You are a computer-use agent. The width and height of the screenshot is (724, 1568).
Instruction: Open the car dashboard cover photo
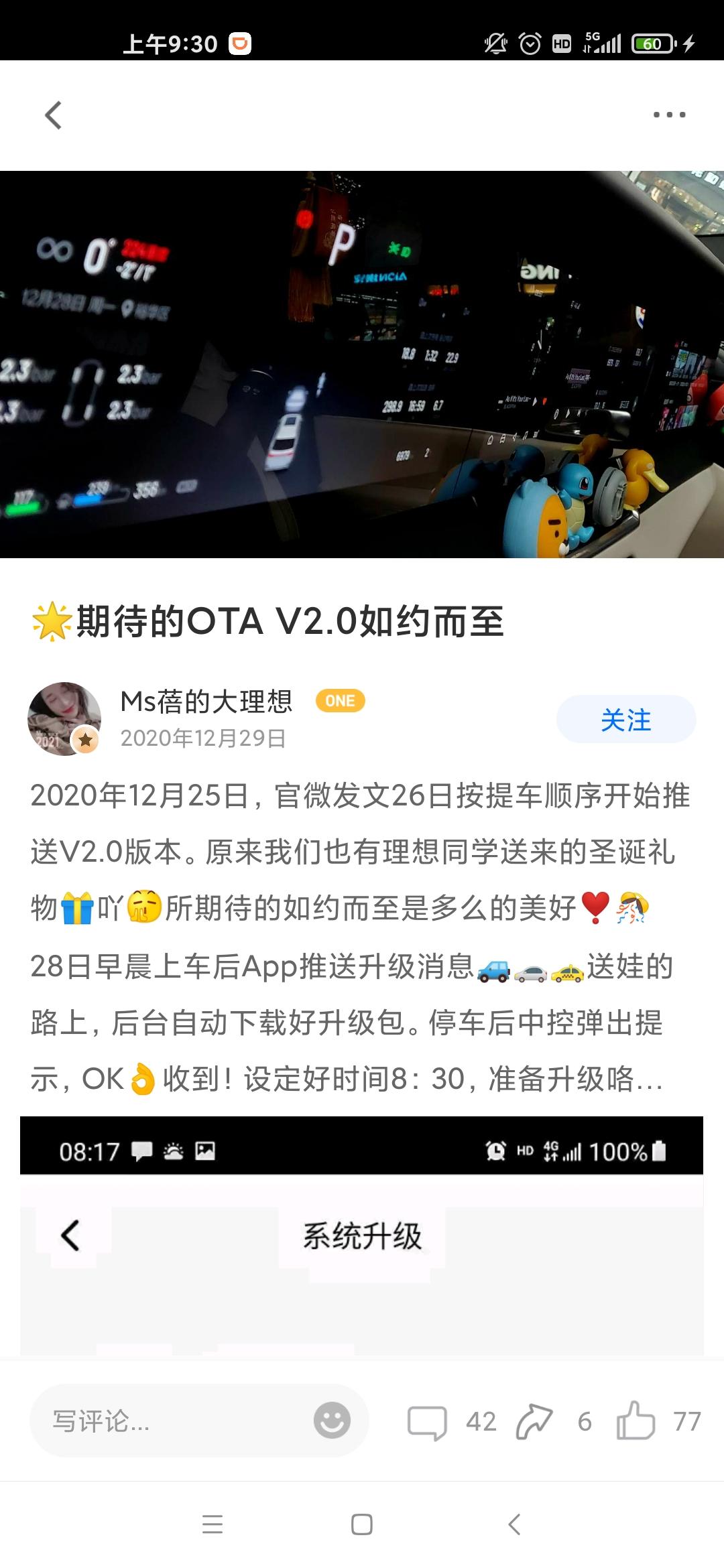362,365
